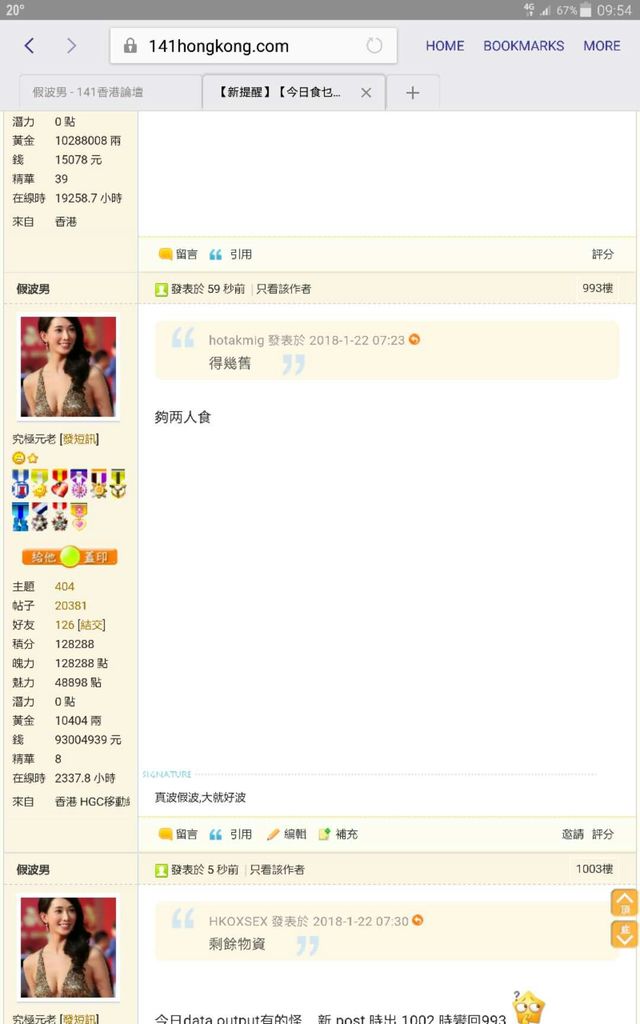Open the MORE browser menu

(602, 46)
